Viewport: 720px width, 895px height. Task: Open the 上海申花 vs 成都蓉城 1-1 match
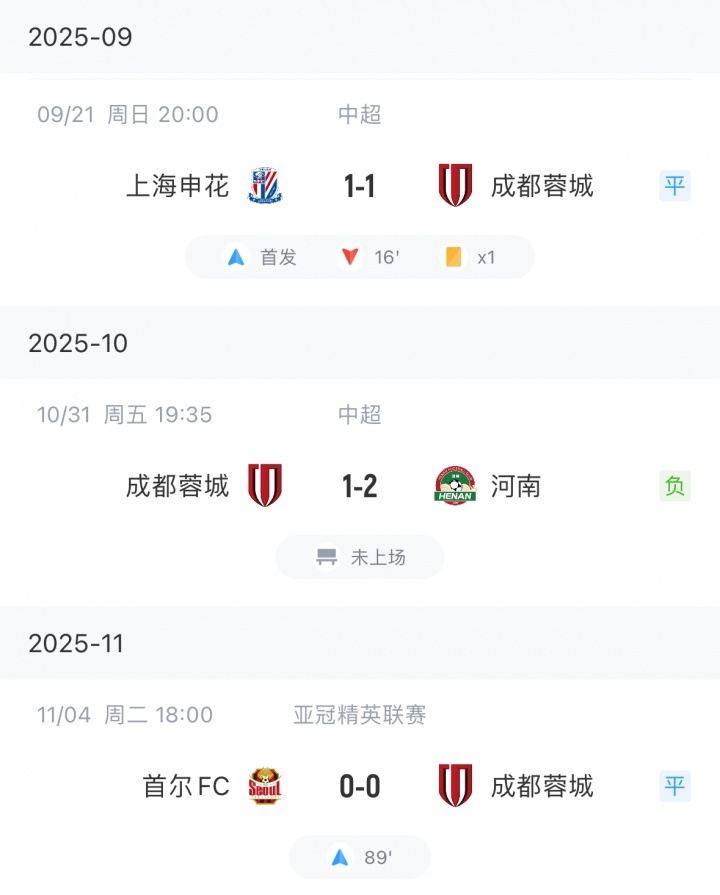click(359, 186)
